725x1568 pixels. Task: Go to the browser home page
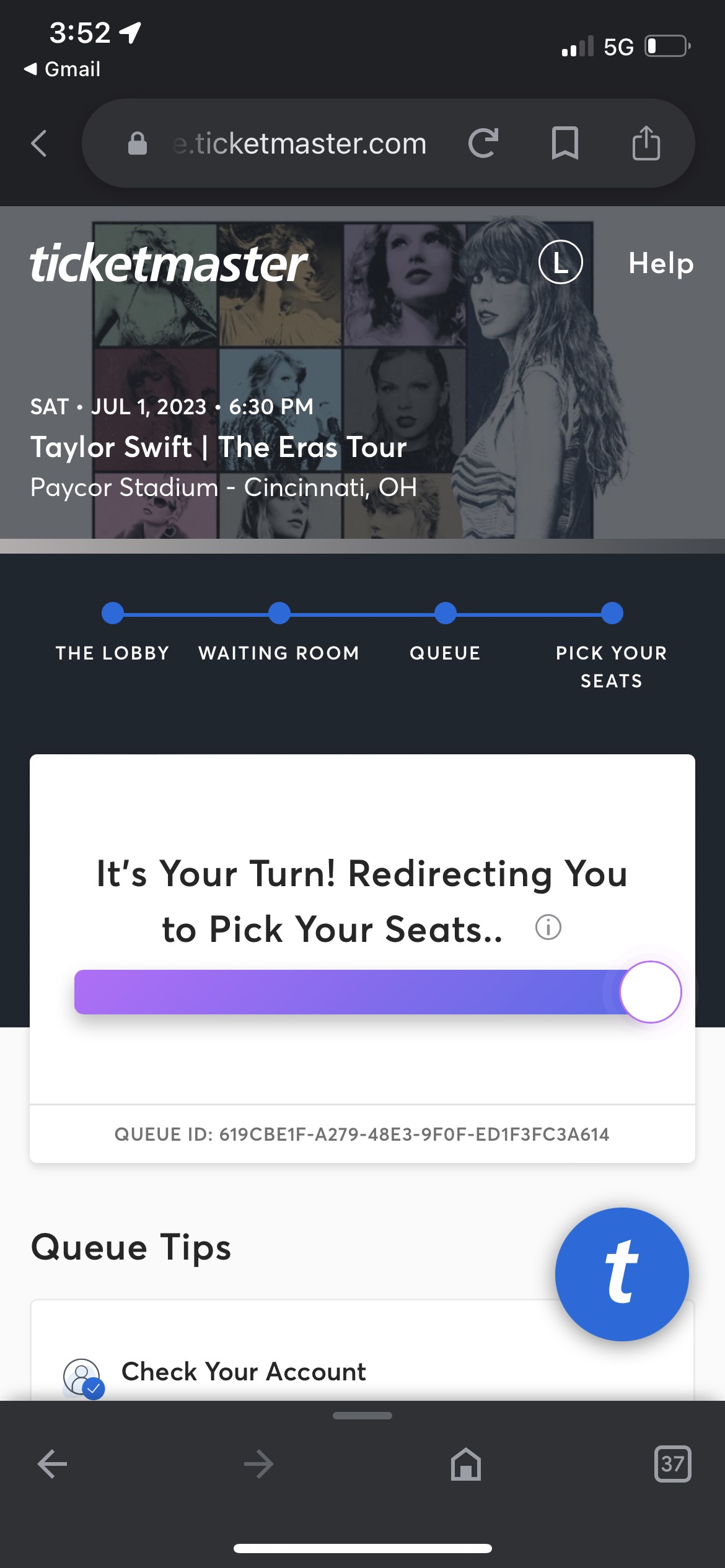[x=466, y=1465]
